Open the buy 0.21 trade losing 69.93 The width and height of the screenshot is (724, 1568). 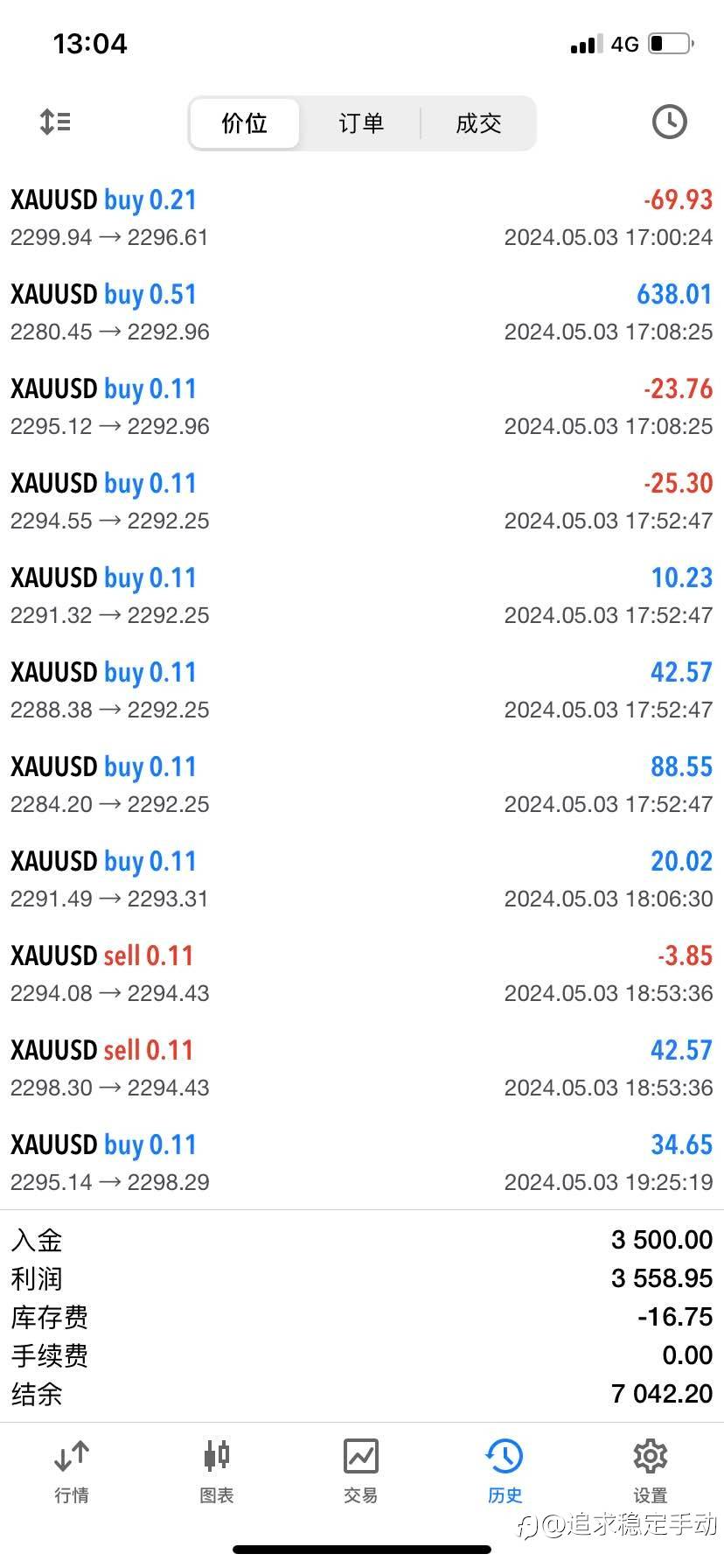(x=362, y=217)
